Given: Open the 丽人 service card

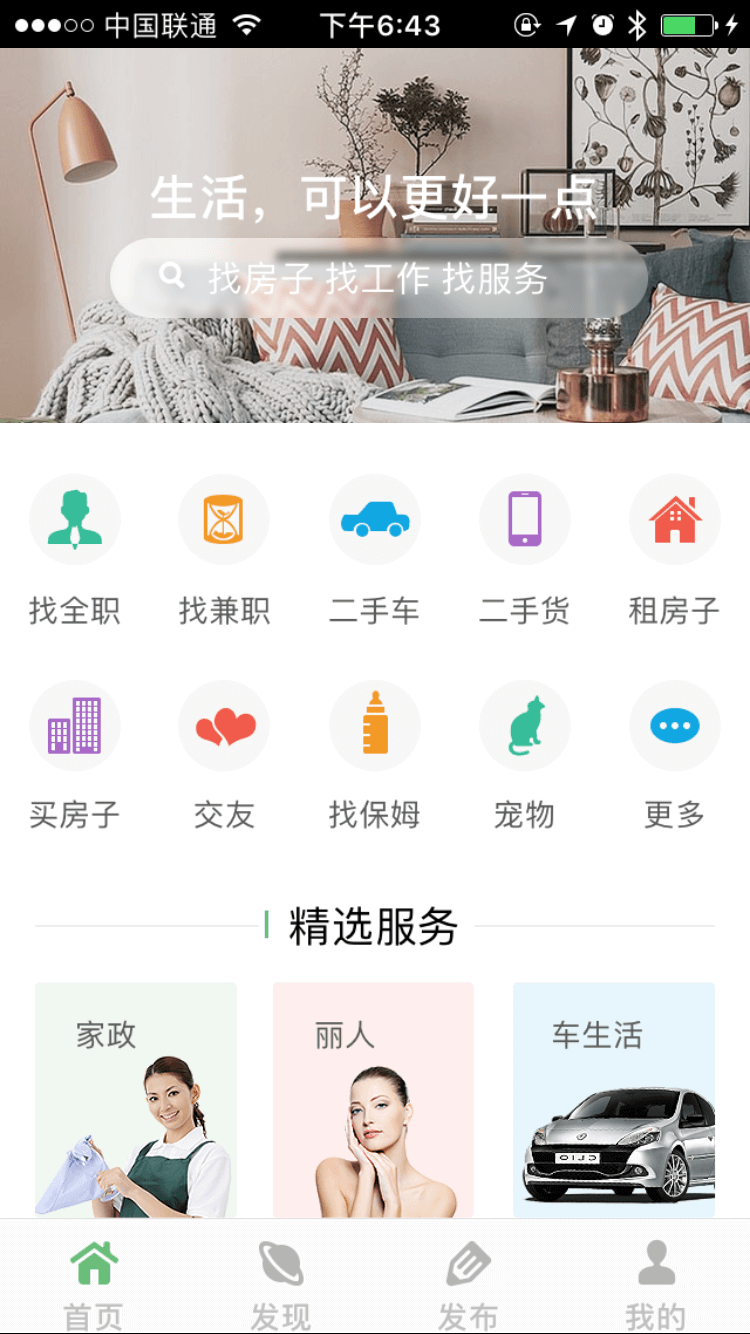Looking at the screenshot, I should coord(373,1100).
